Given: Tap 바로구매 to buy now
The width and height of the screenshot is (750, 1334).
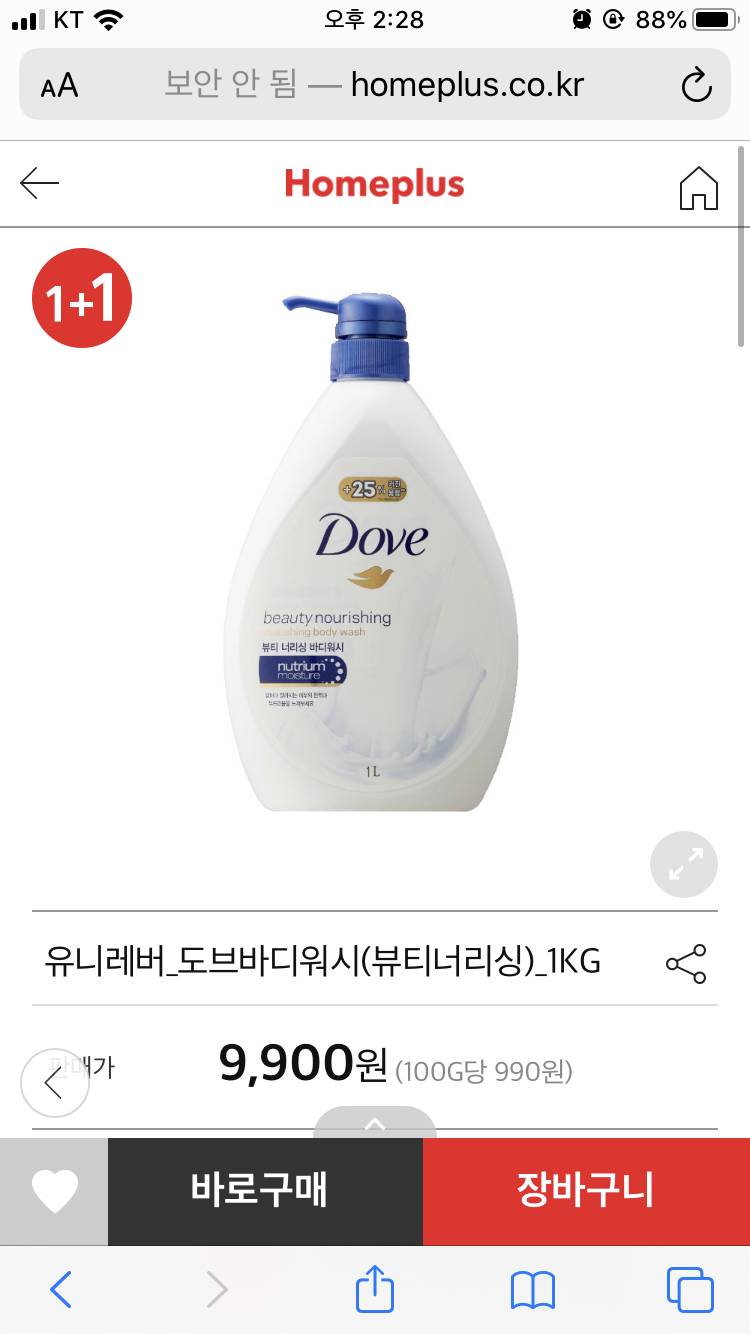Looking at the screenshot, I should click(264, 1191).
